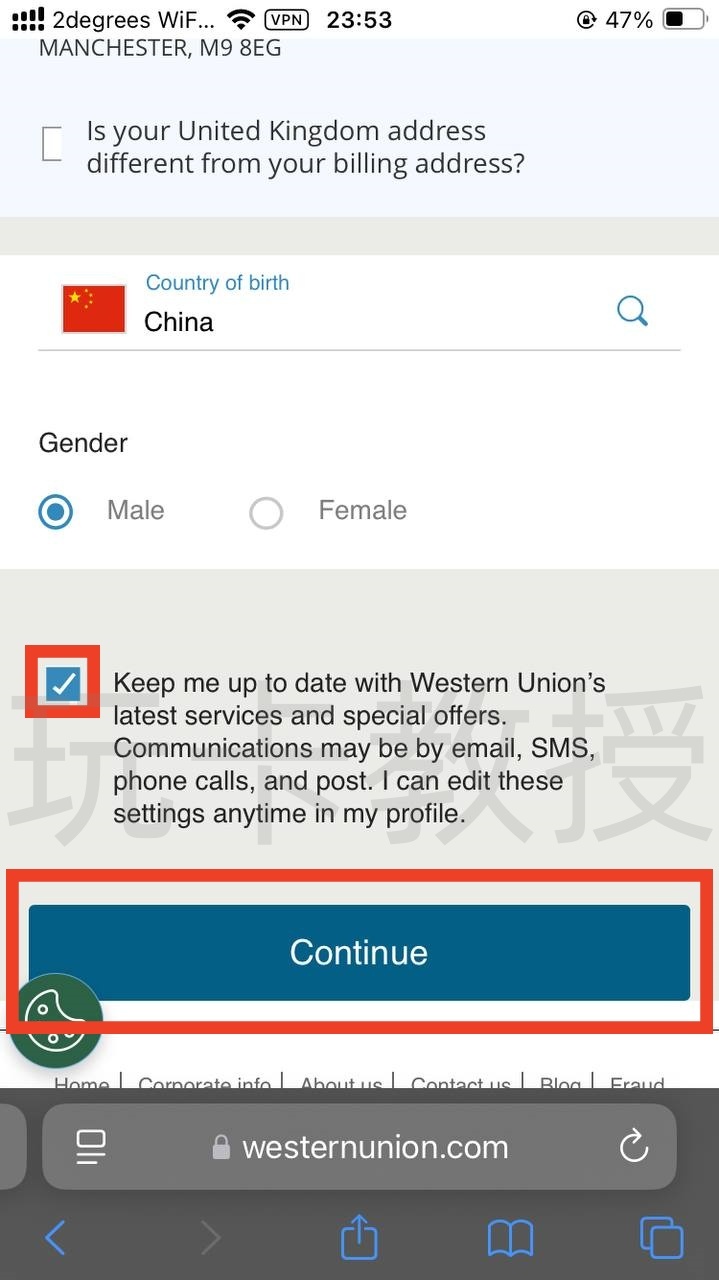Tap the westernunion.com address bar

coord(375,1147)
